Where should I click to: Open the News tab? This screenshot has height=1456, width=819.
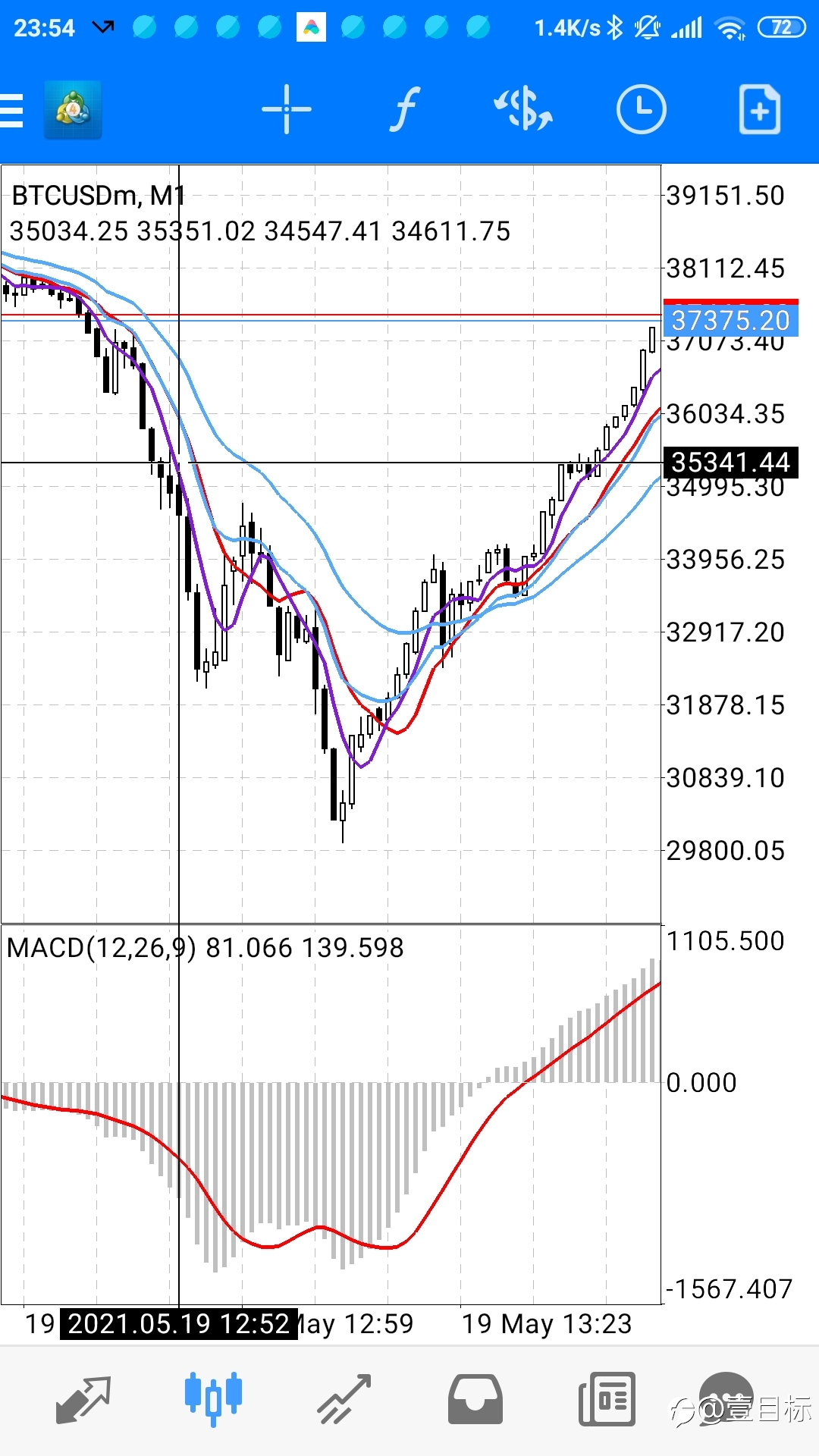607,1400
